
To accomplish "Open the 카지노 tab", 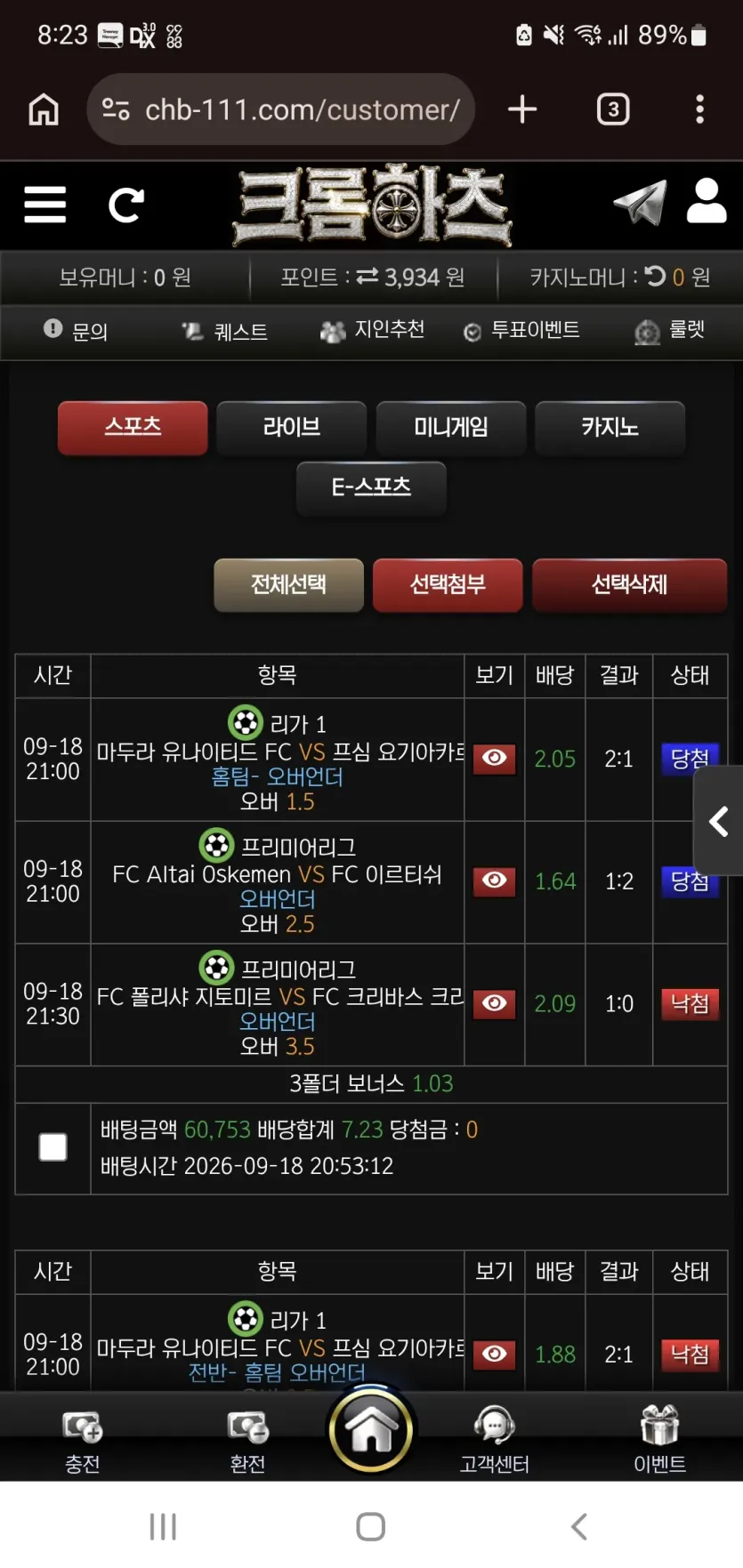I will tap(610, 428).
